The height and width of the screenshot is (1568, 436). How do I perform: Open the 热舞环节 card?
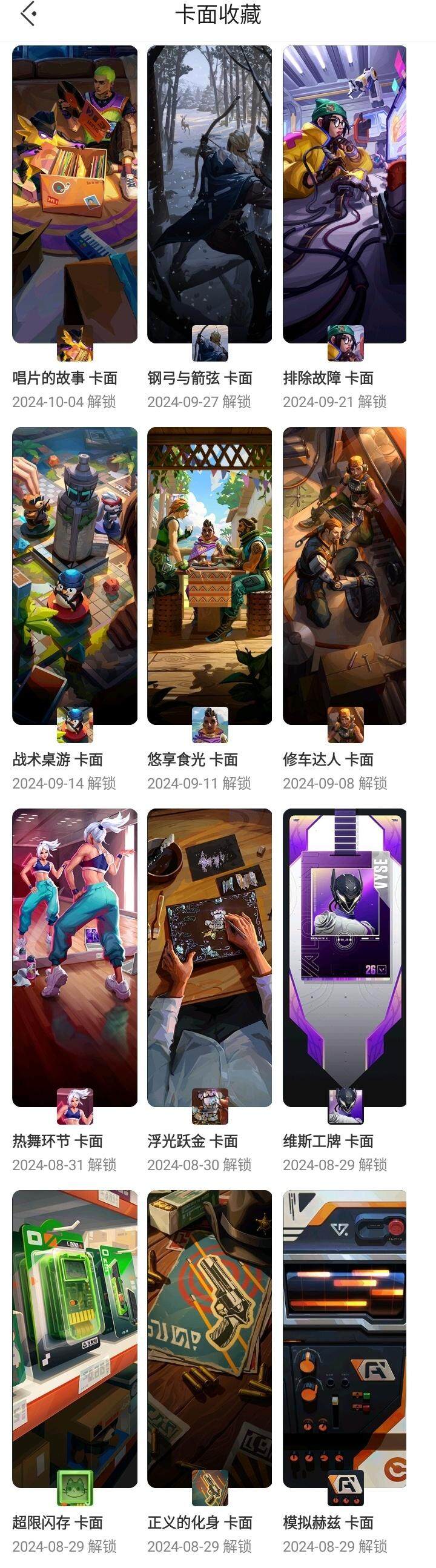tap(74, 957)
